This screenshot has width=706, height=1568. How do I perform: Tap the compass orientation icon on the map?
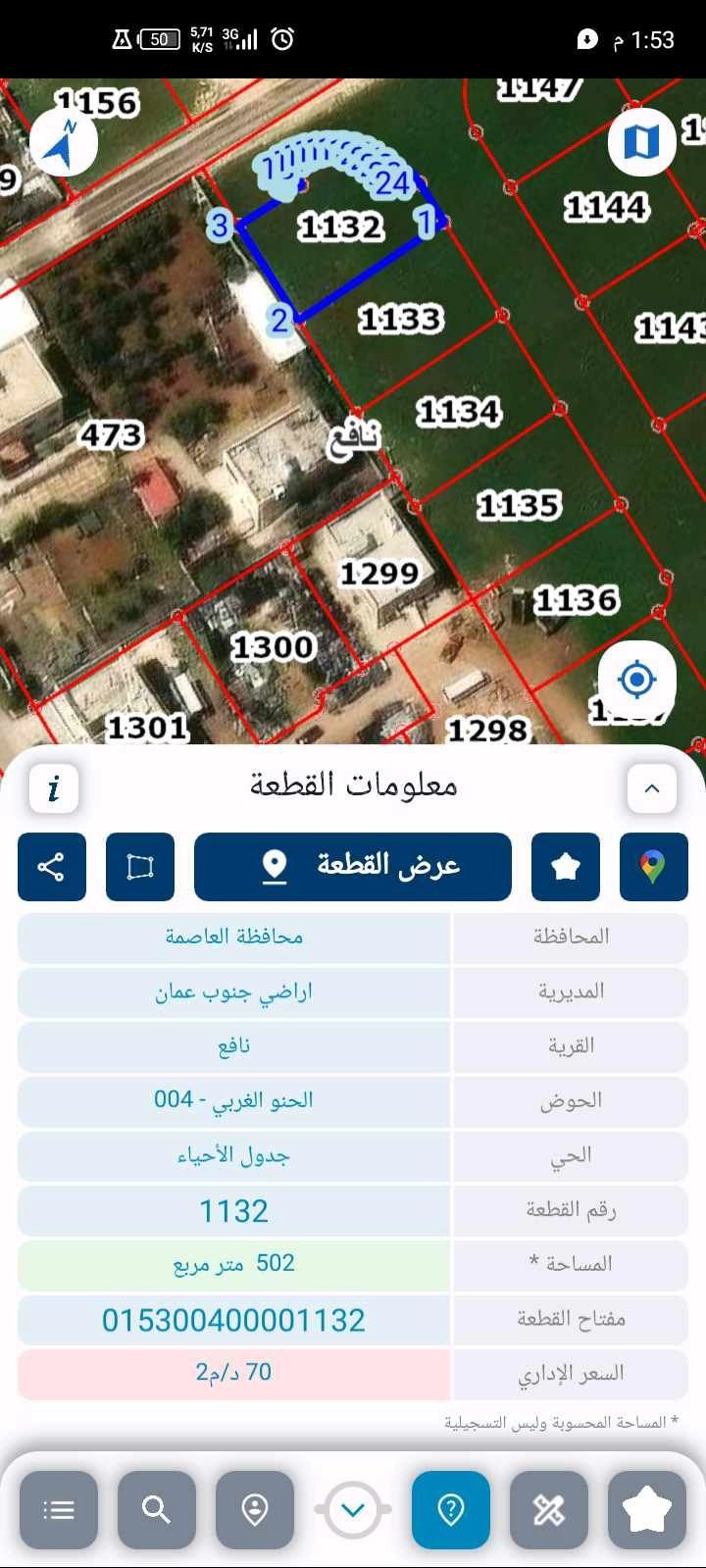click(62, 142)
